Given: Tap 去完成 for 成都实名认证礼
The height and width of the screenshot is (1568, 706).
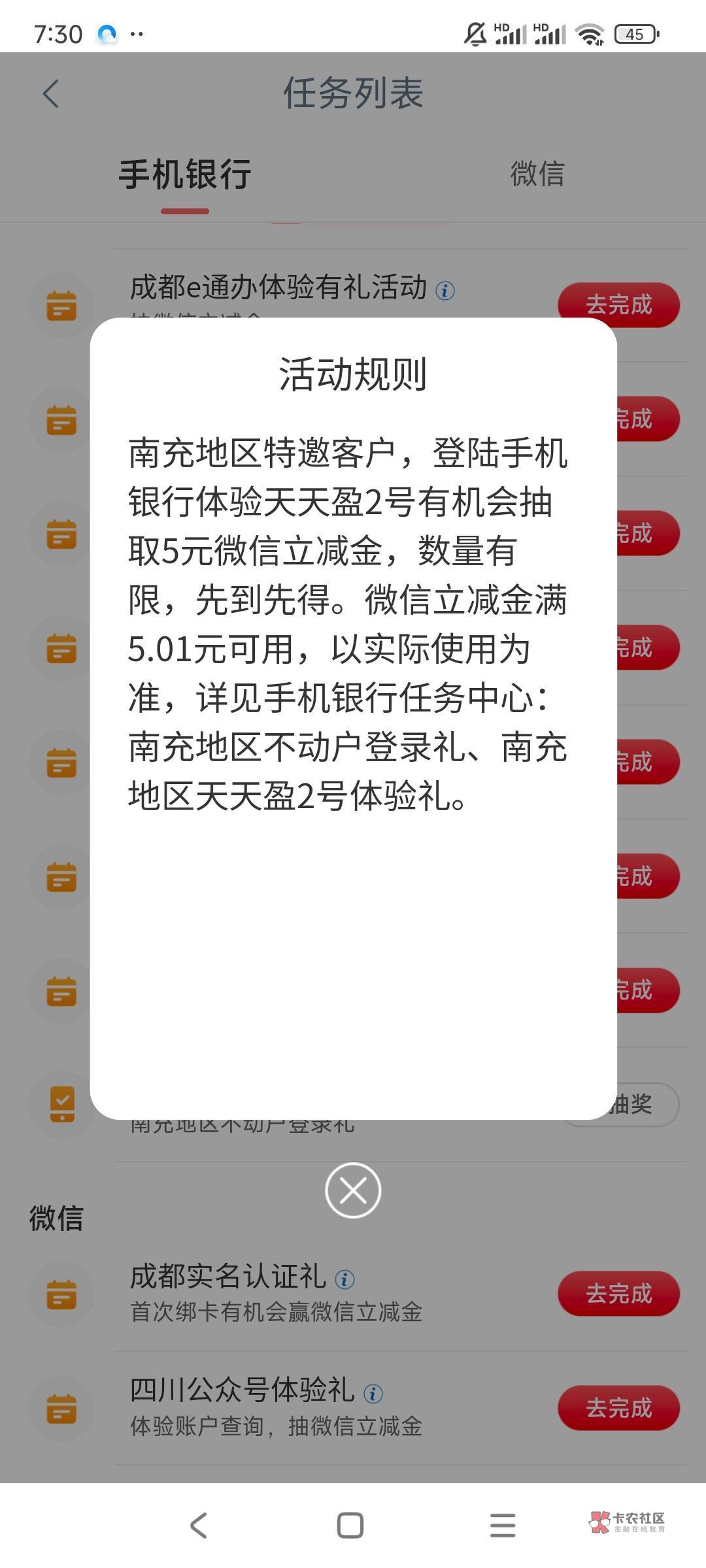Looking at the screenshot, I should pos(618,1294).
